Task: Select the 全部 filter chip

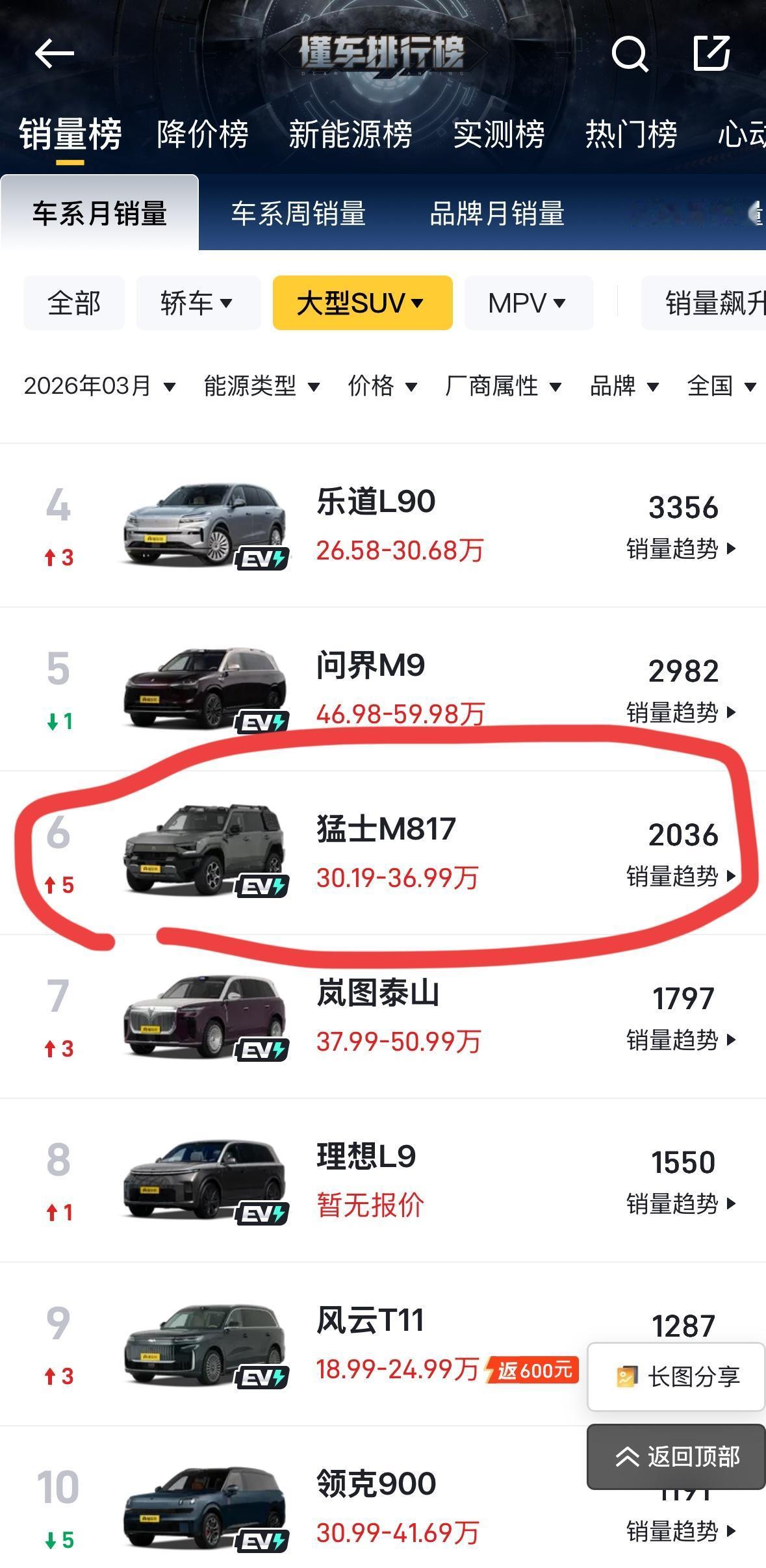Action: [x=73, y=303]
